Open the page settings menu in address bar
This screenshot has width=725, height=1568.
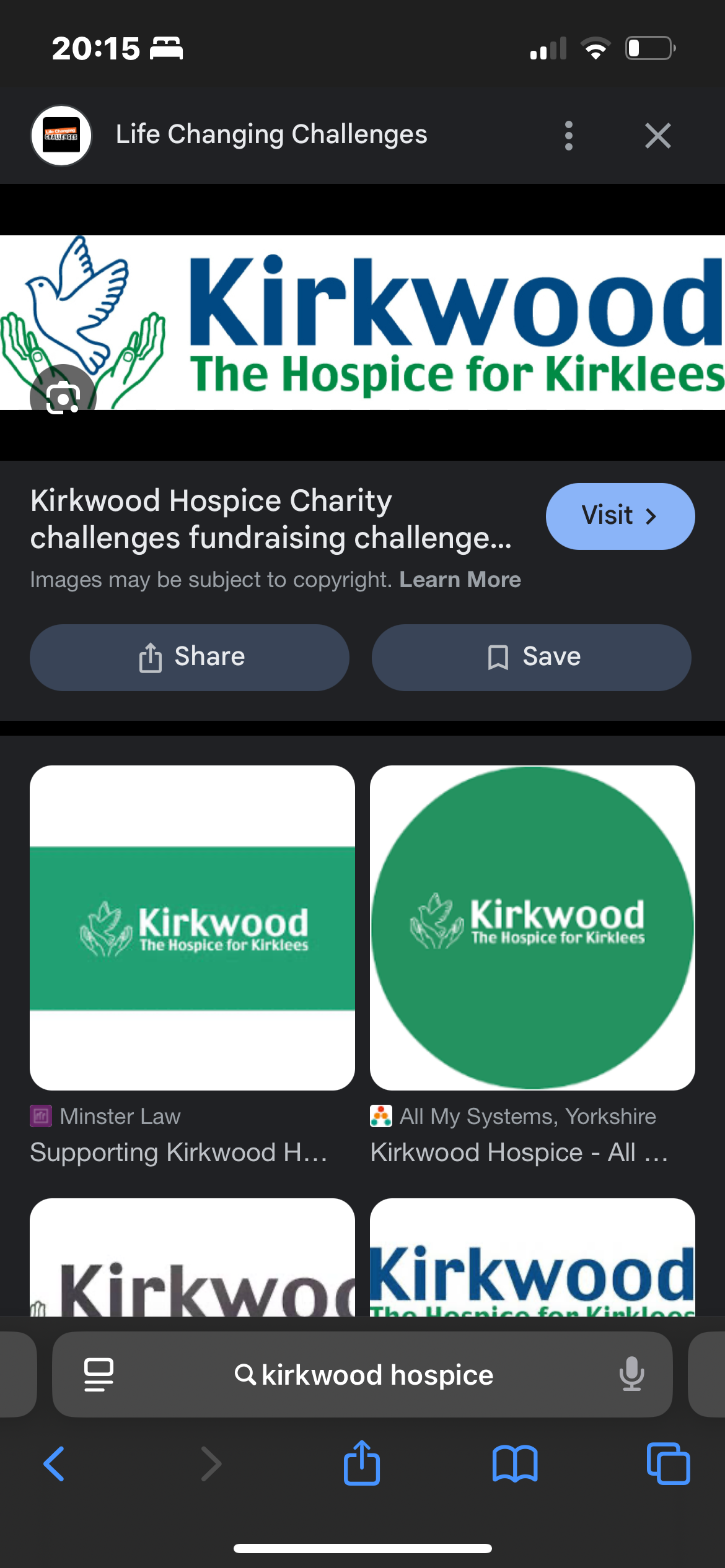99,1375
